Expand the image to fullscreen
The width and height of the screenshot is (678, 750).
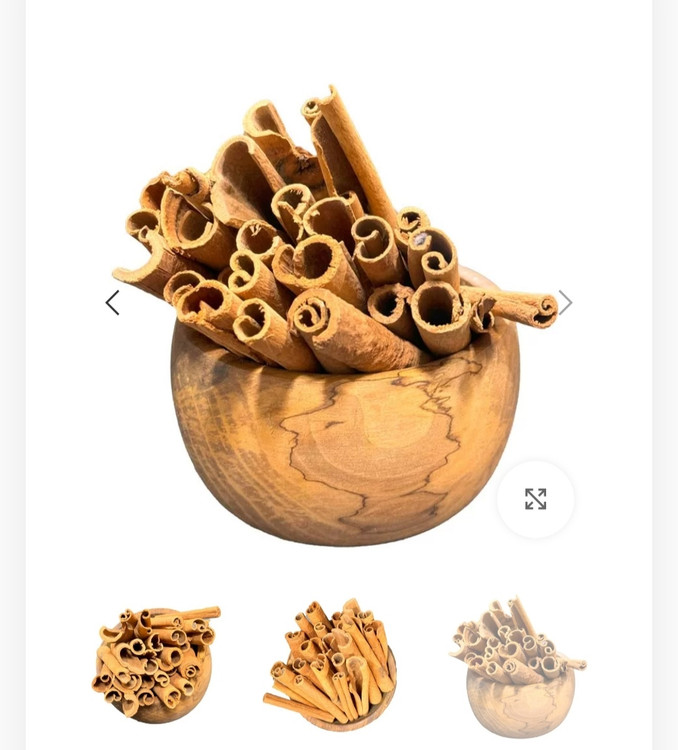tap(536, 499)
